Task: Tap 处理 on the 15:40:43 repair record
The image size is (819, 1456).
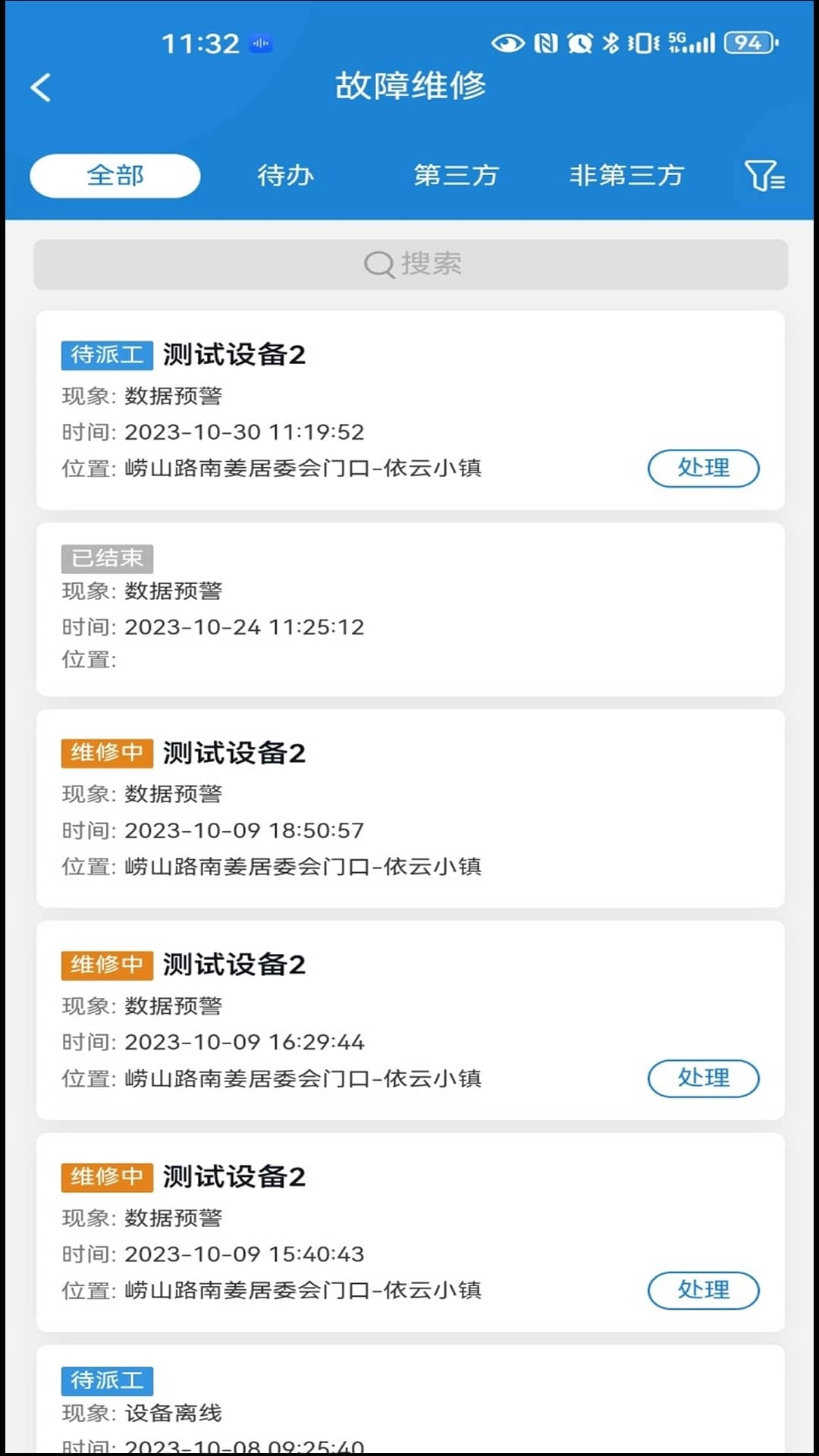Action: pos(704,1290)
